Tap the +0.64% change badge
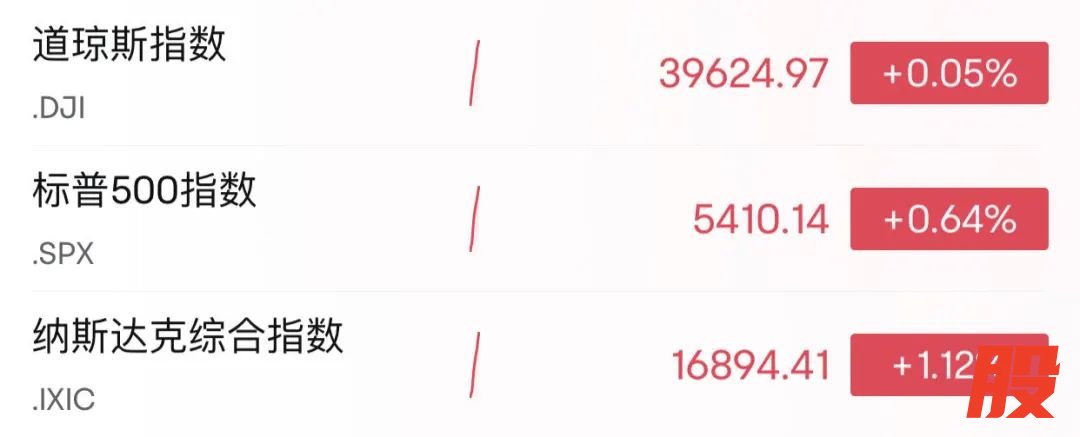 coord(948,219)
